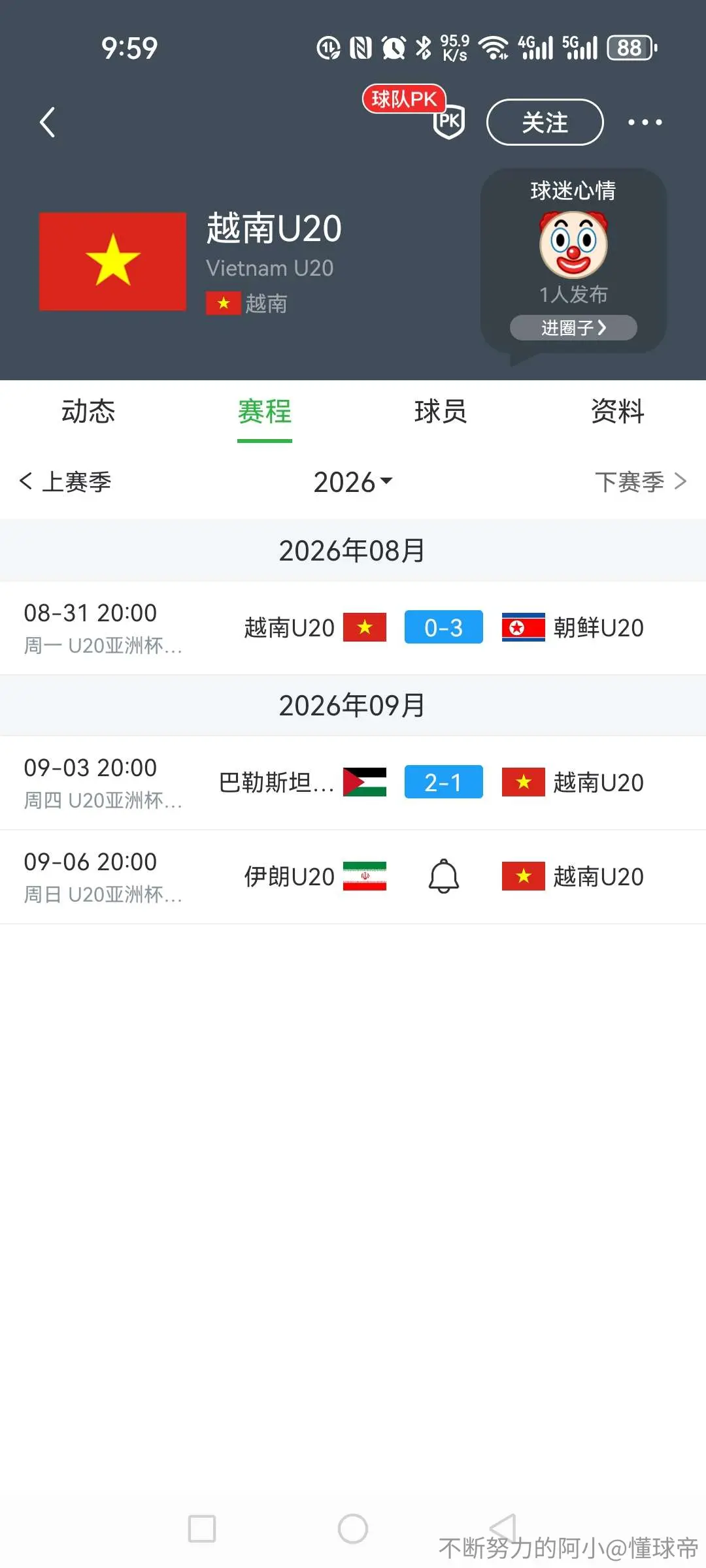Go to the next season via 下赛季
The width and height of the screenshot is (706, 1568).
pos(641,482)
